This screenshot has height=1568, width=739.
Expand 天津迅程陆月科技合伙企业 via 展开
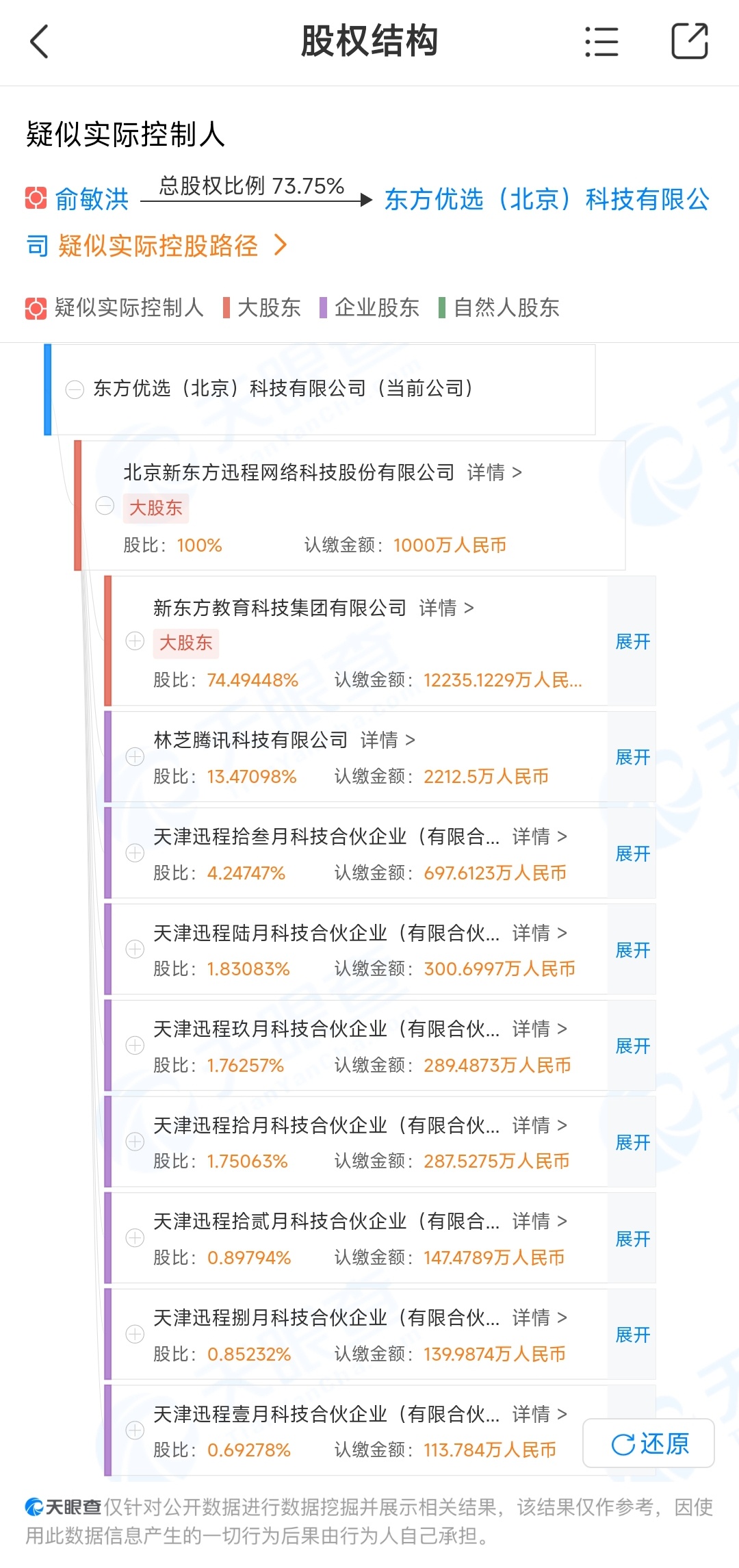click(x=632, y=950)
